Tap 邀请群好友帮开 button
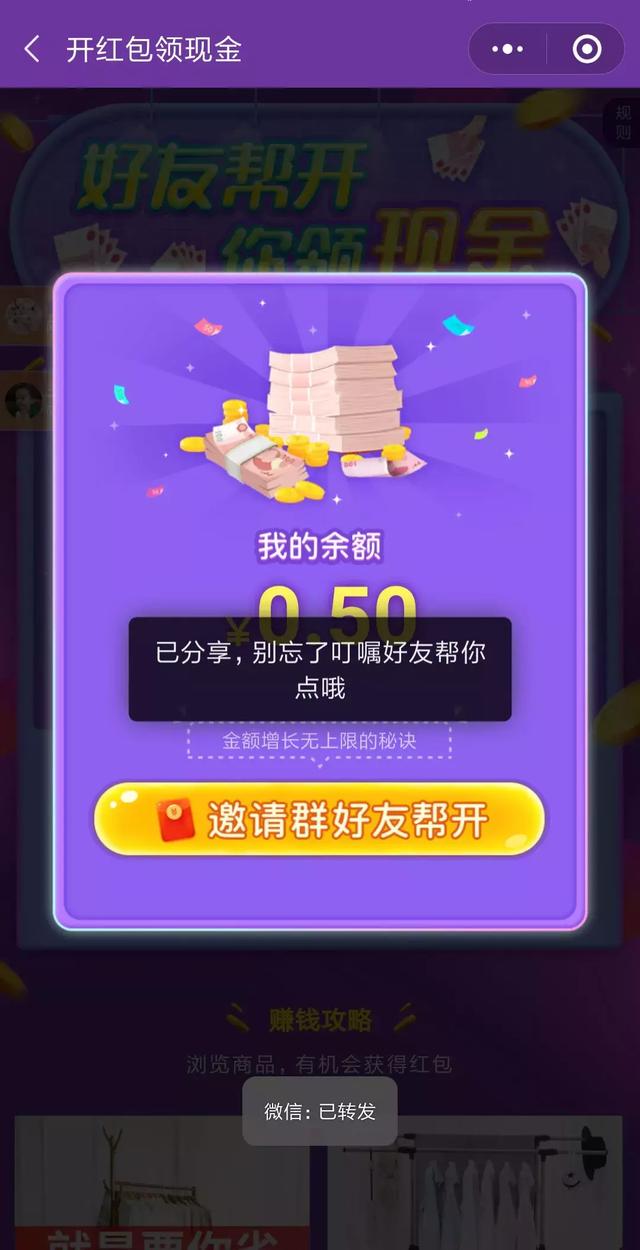 [320, 819]
